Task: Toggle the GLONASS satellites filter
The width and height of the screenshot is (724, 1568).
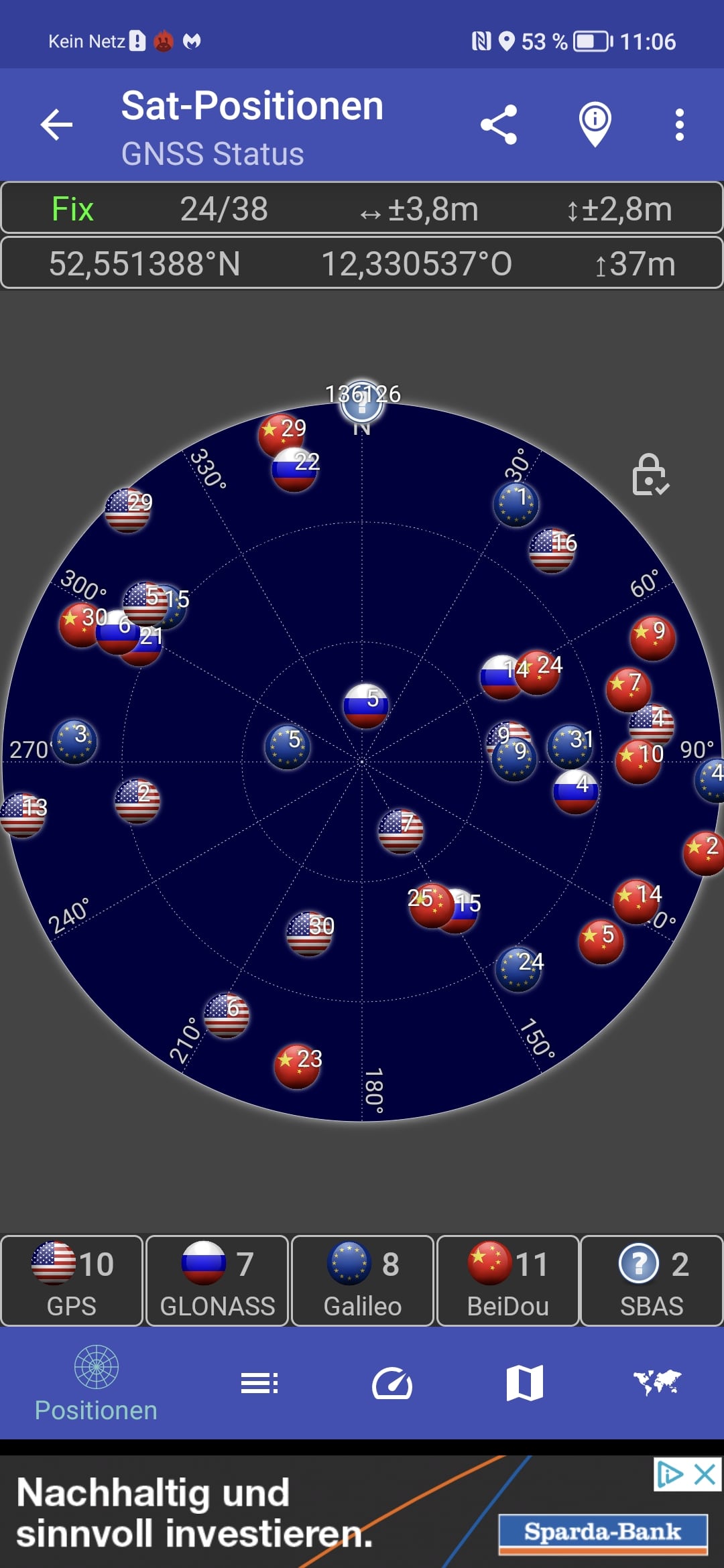Action: tap(217, 1281)
